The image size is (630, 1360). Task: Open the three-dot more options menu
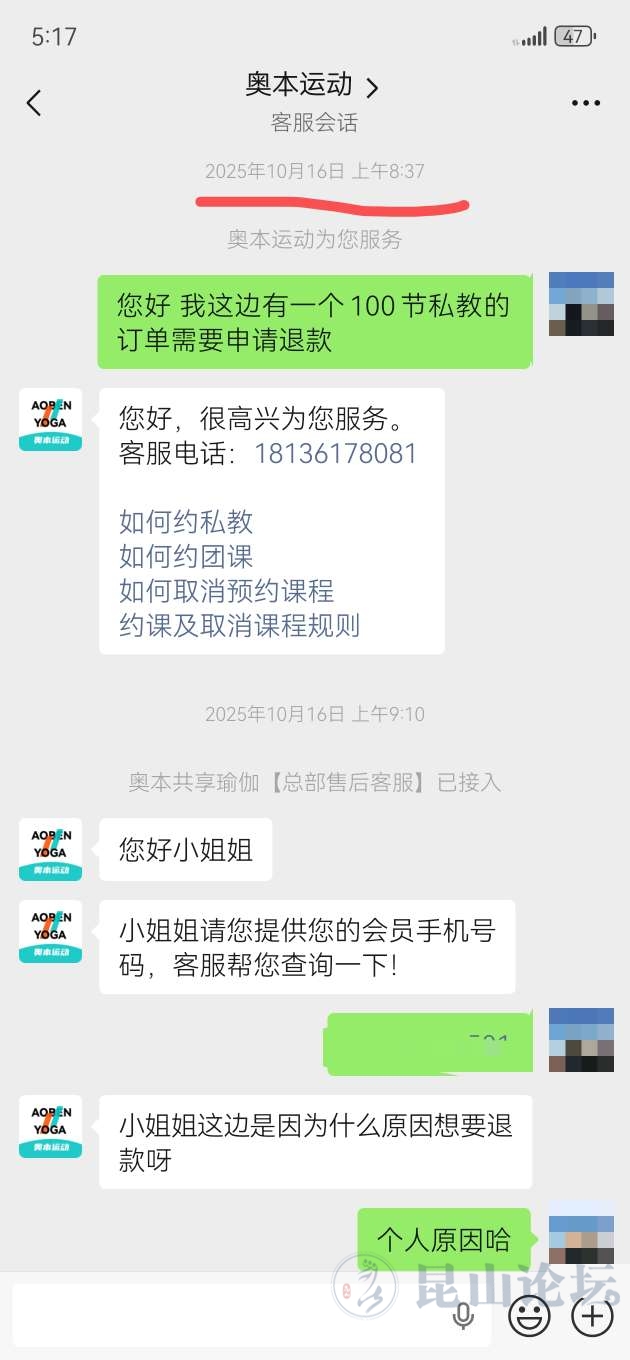click(585, 103)
